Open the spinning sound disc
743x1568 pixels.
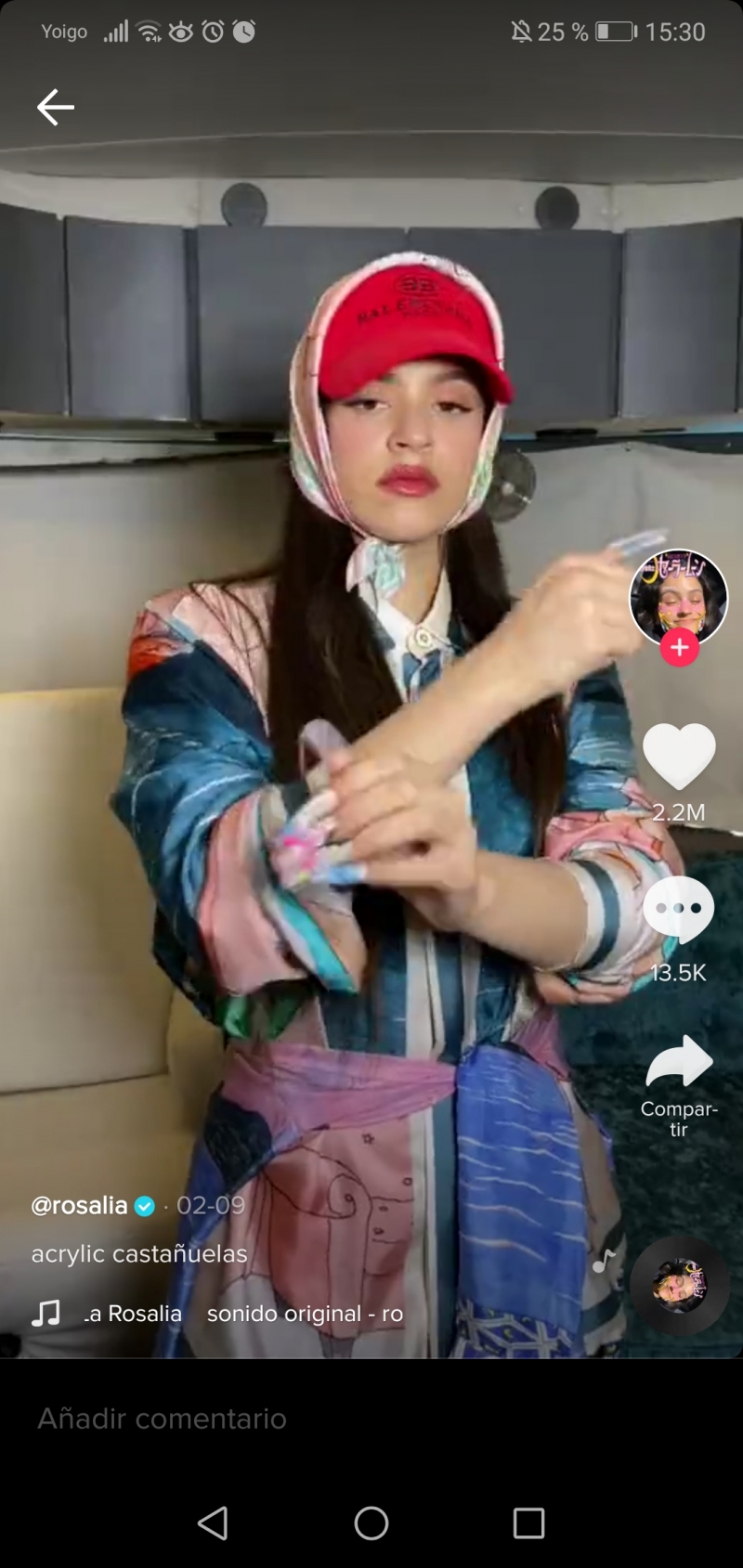click(679, 1285)
